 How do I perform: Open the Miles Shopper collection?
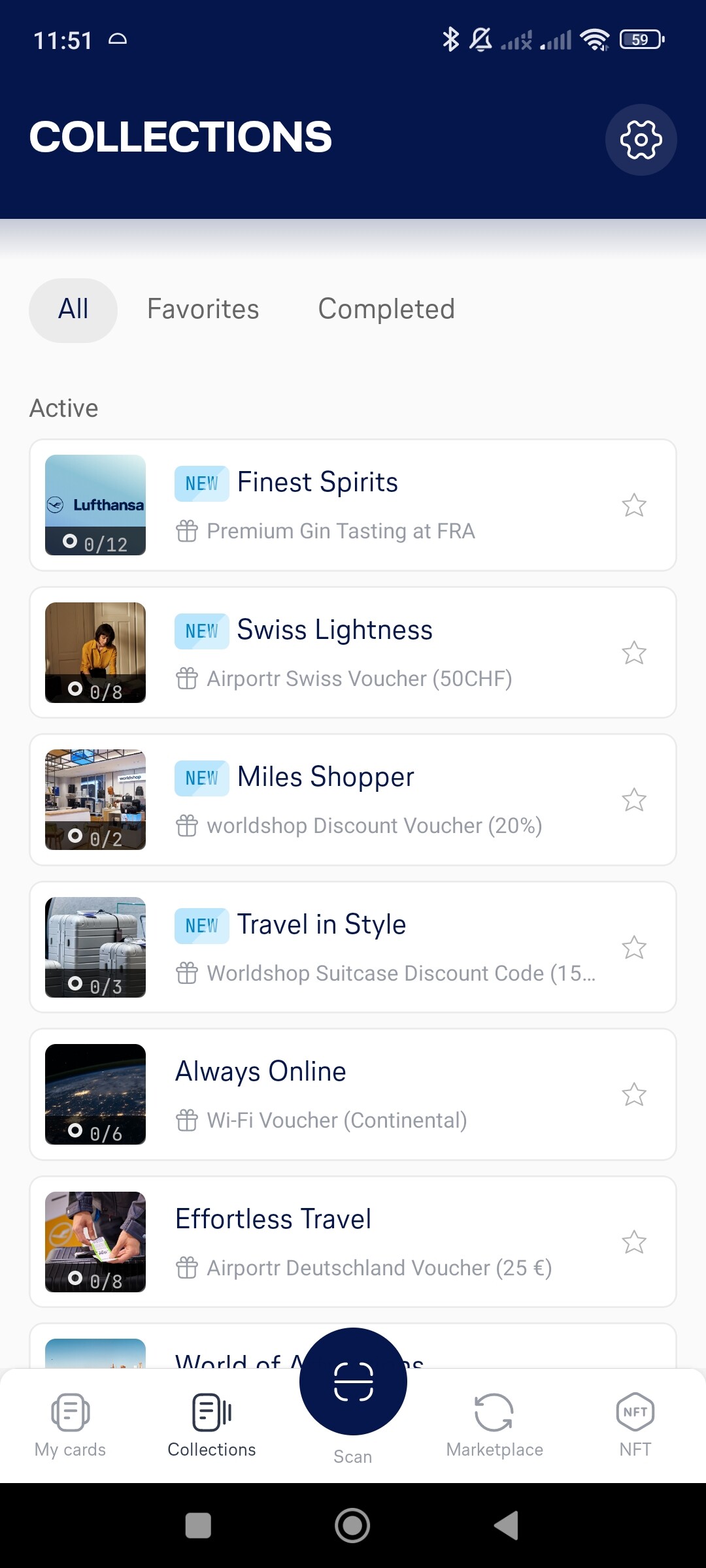pos(353,800)
